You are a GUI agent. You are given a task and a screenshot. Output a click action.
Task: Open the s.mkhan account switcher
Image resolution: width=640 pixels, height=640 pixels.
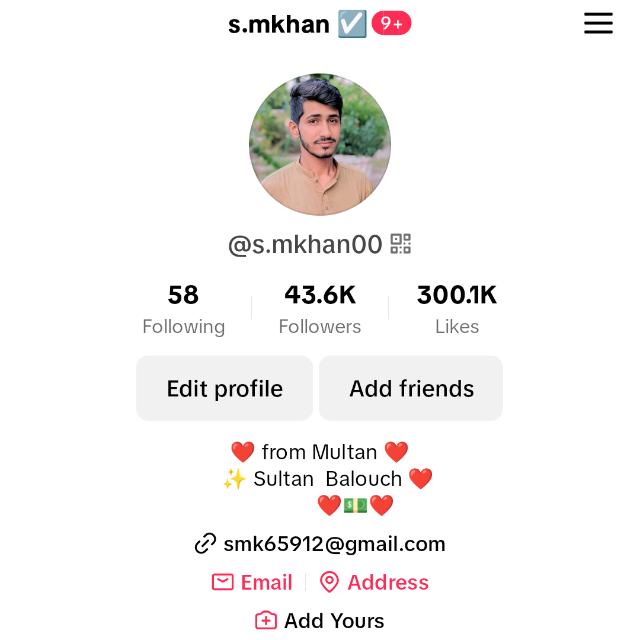click(279, 24)
